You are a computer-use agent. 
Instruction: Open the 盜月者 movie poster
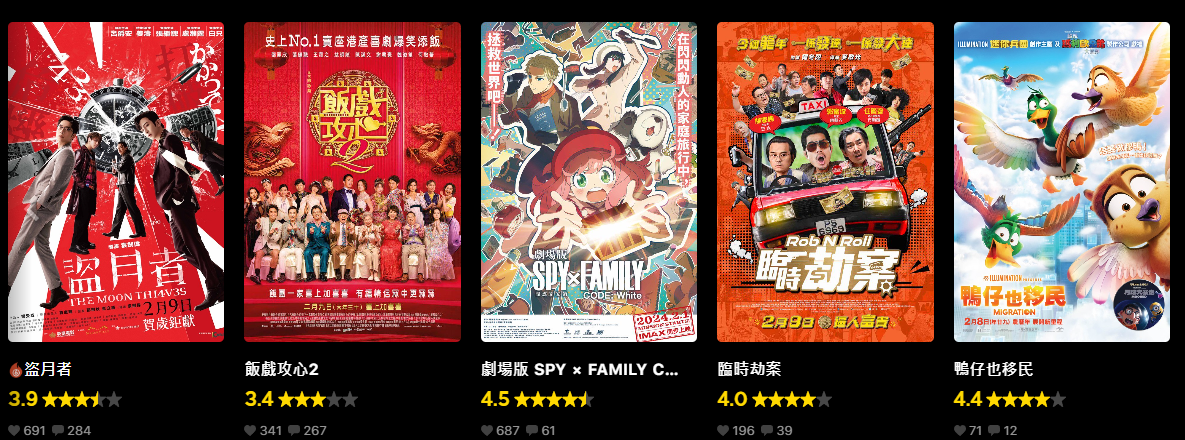(x=116, y=182)
